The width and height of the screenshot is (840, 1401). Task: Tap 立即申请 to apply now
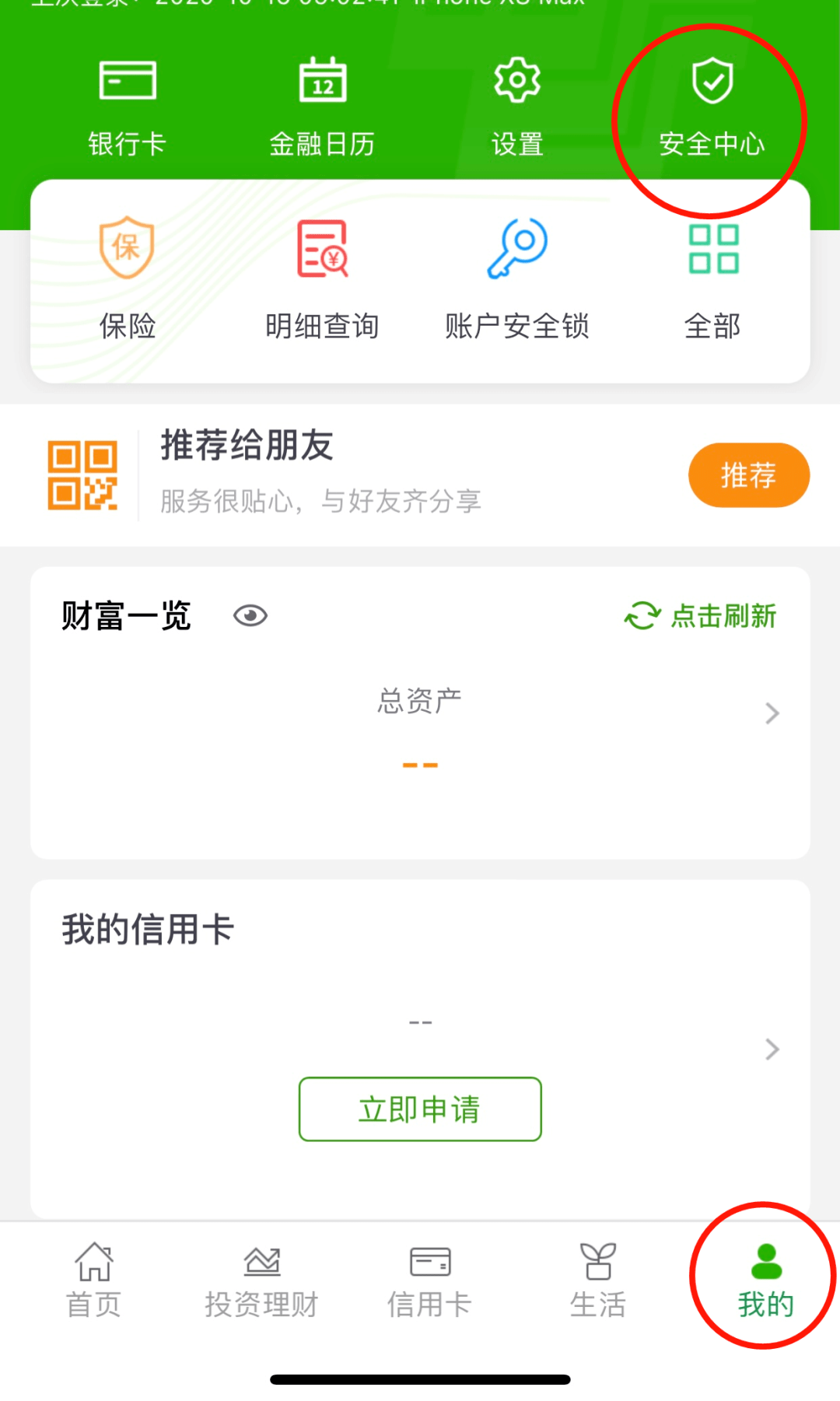pyautogui.click(x=420, y=1109)
